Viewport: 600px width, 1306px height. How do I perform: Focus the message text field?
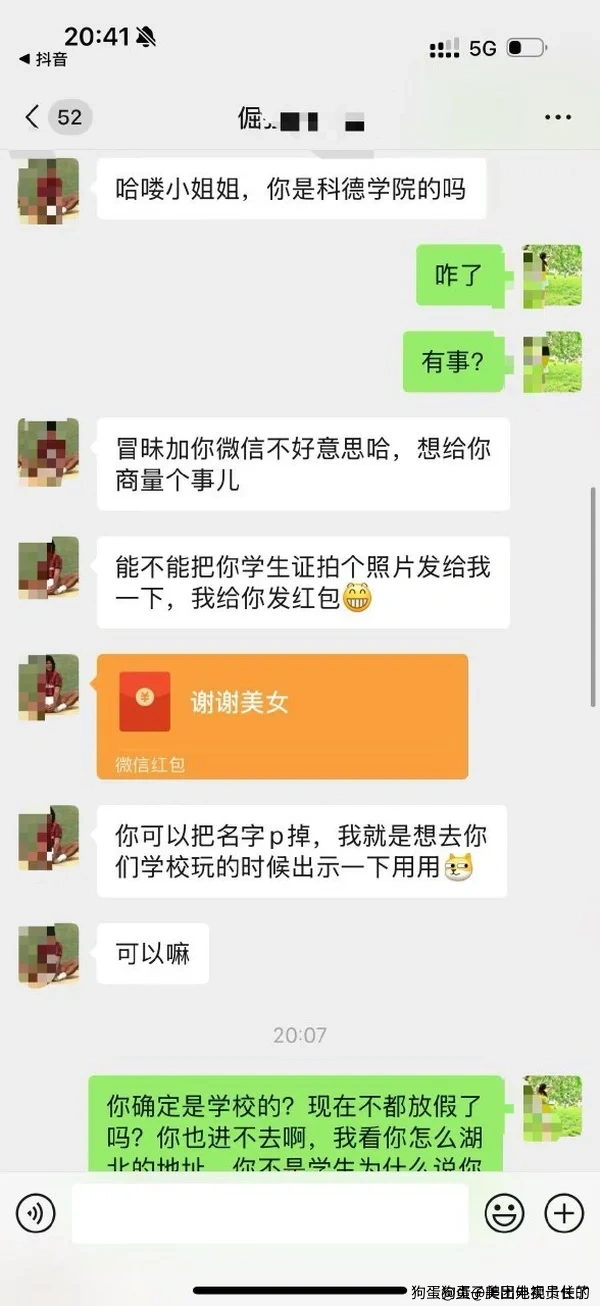(x=270, y=1214)
